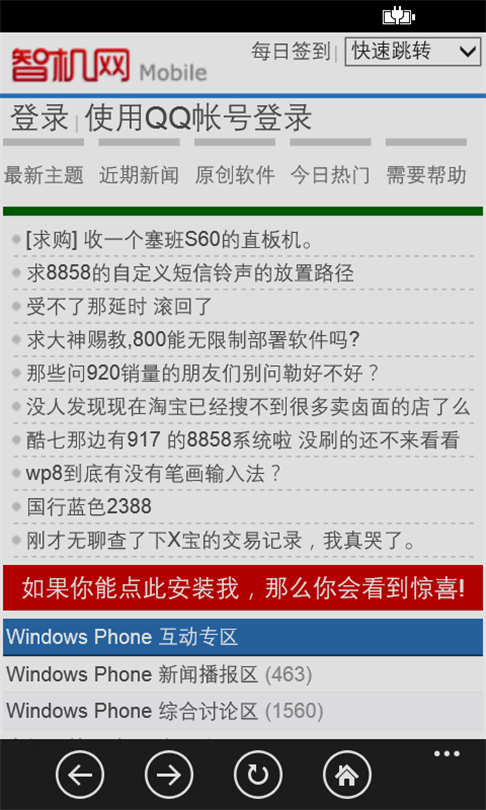Viewport: 486px width, 810px height.
Task: Tap the 每日签到 link
Action: 290,51
